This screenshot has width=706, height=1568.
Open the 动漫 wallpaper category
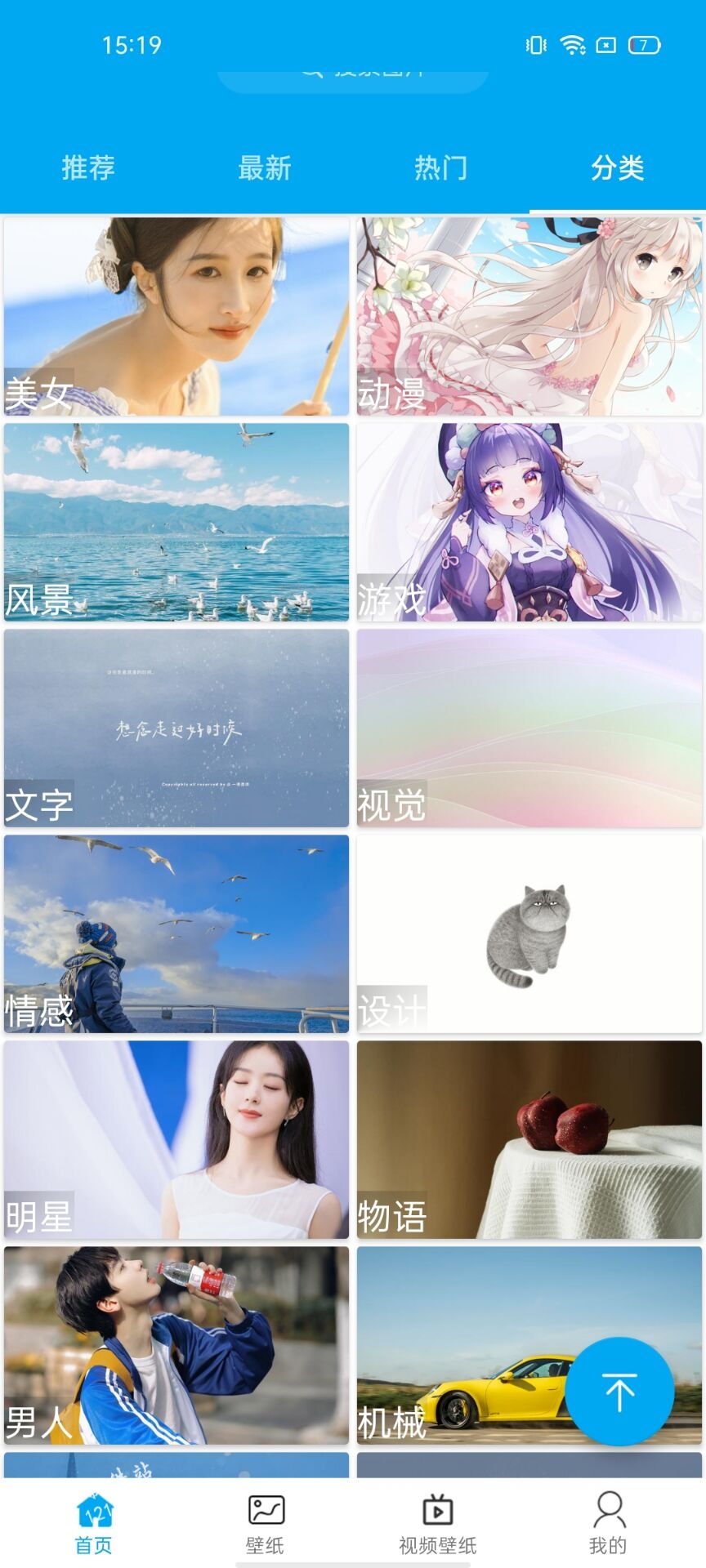[529, 317]
